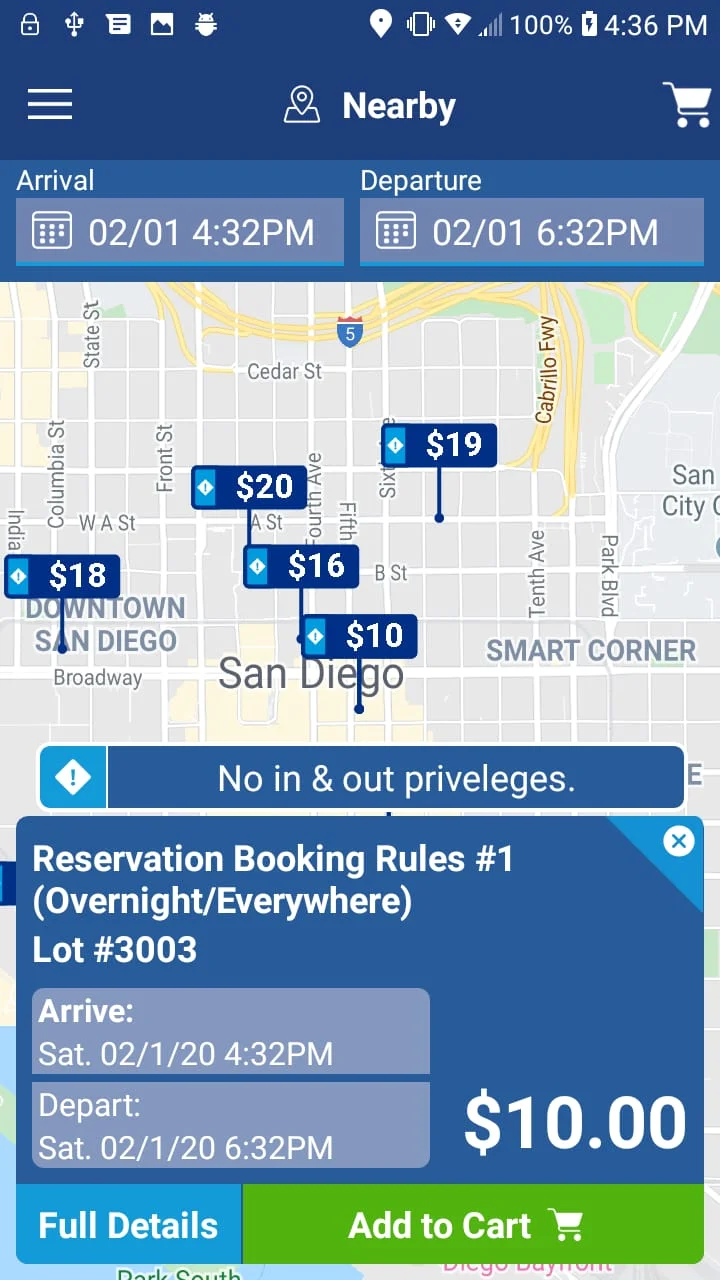Select the $10 parking marker

click(x=359, y=636)
